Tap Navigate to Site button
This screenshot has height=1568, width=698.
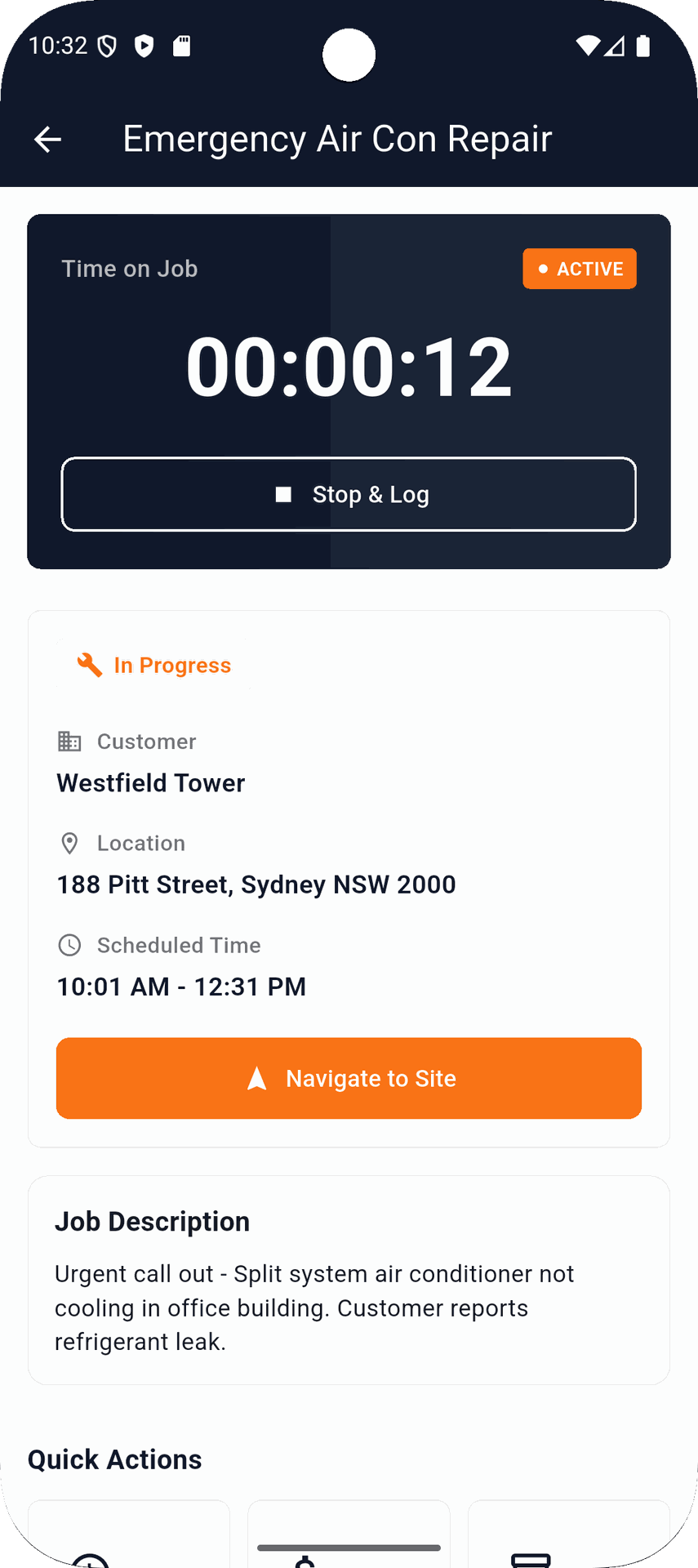(x=349, y=1078)
